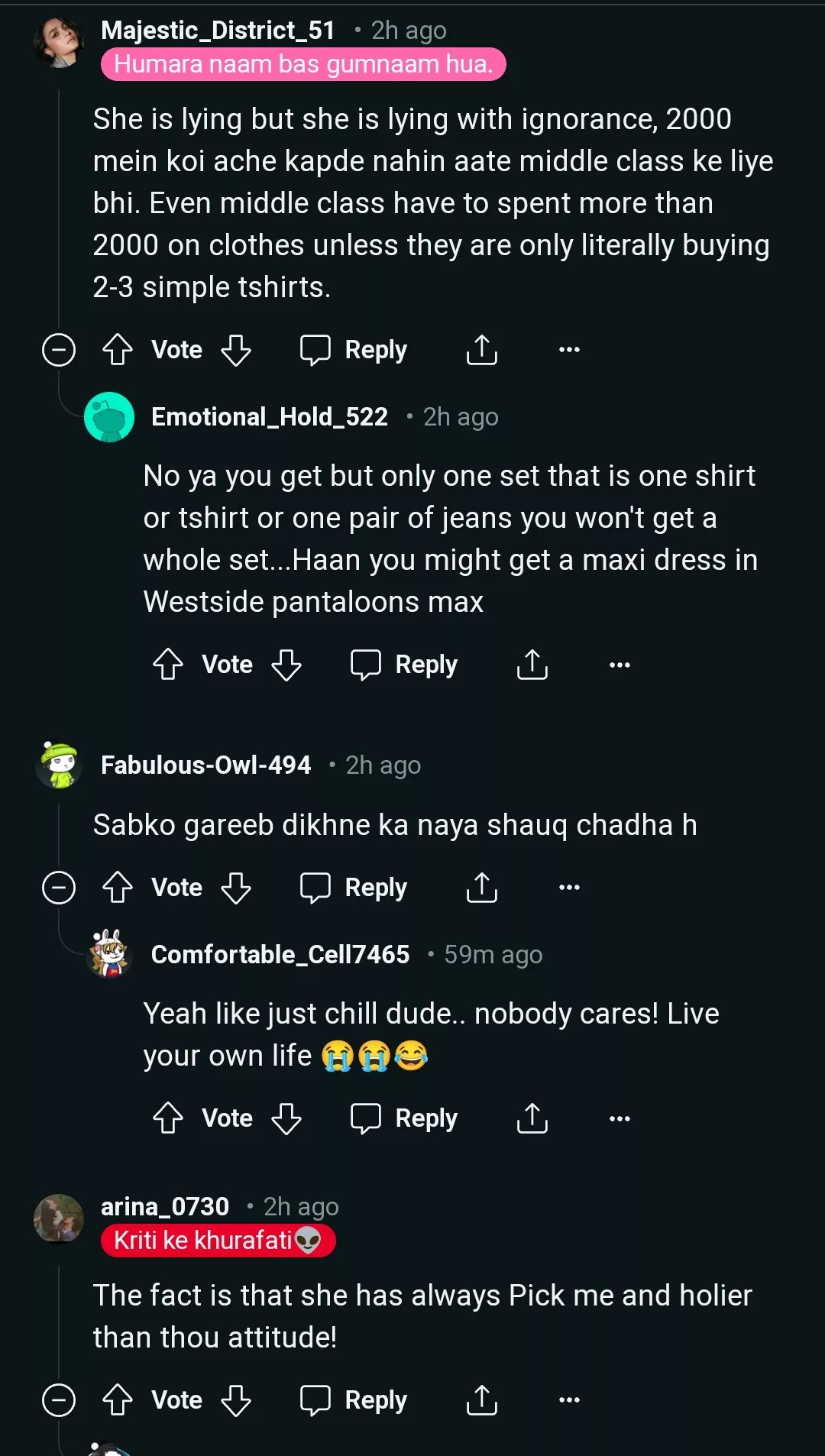Screen dimensions: 825x1456
Task: Share arina_0730's comment
Action: tap(481, 1400)
